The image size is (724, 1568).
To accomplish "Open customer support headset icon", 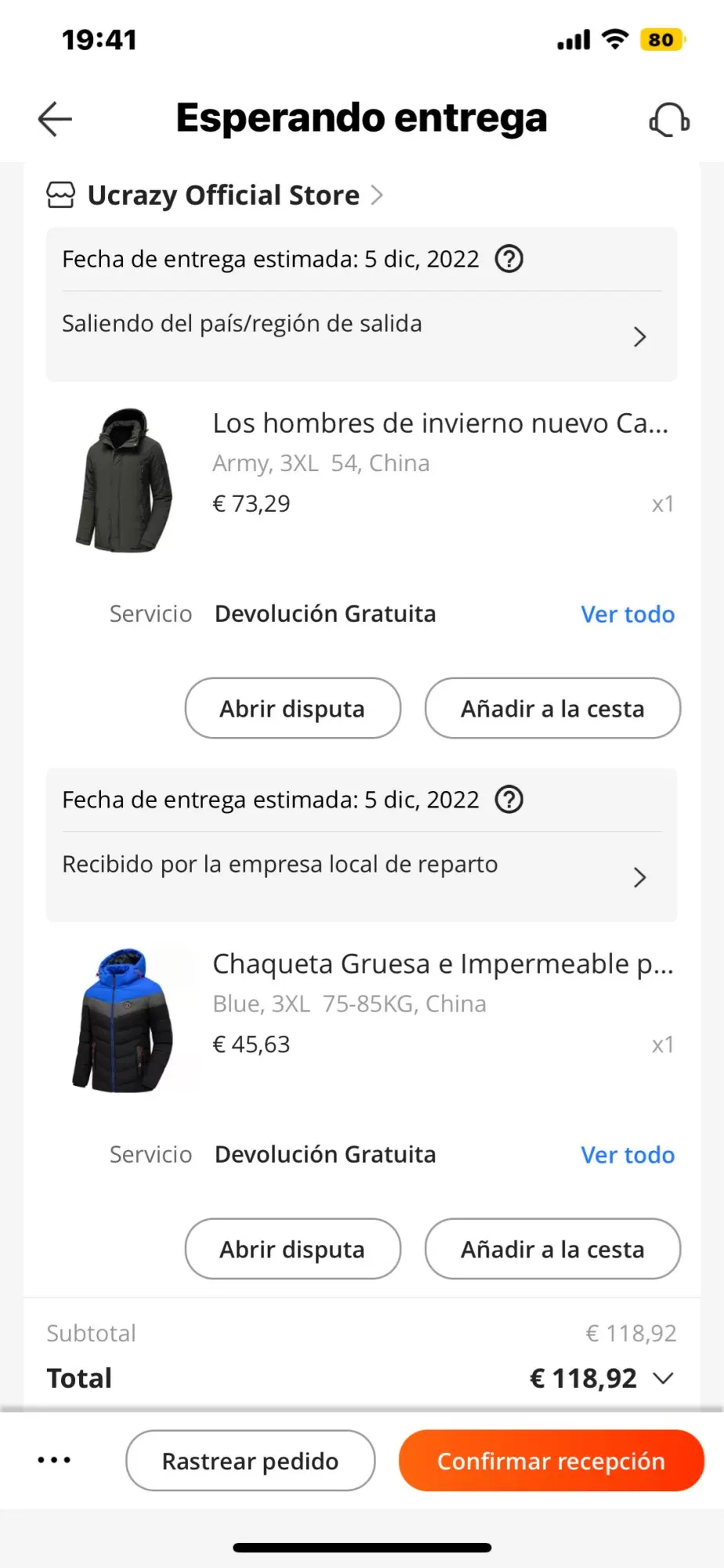I will [669, 119].
